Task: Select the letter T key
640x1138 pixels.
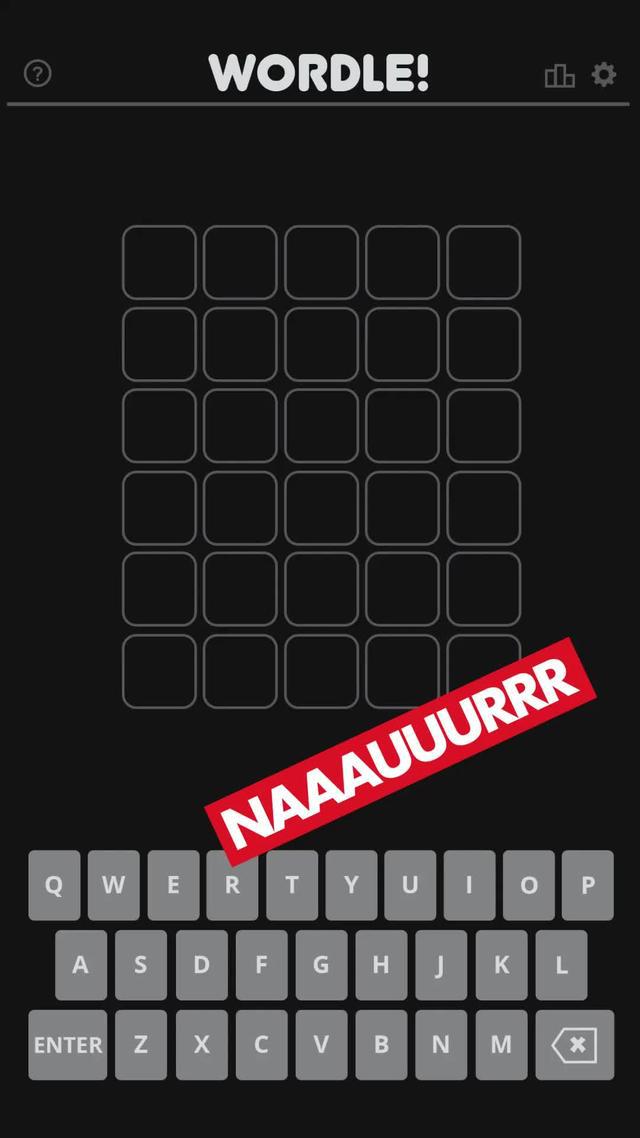Action: click(292, 886)
